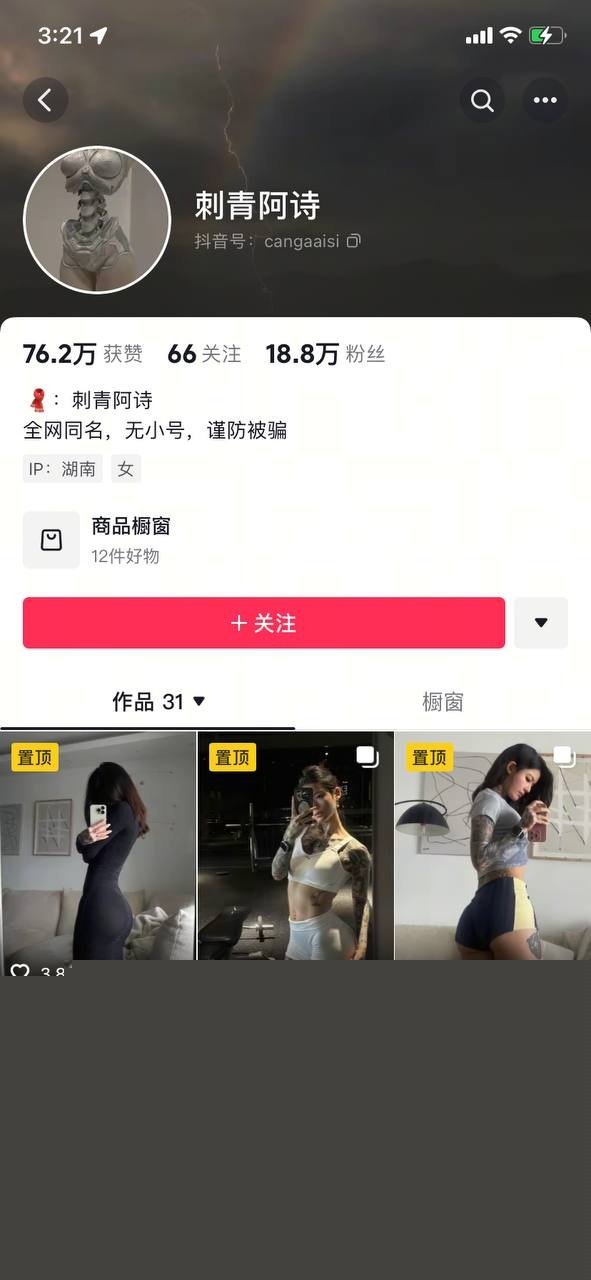The height and width of the screenshot is (1280, 591).
Task: Copy the Douyin ID cangaaisi
Action: (x=353, y=241)
